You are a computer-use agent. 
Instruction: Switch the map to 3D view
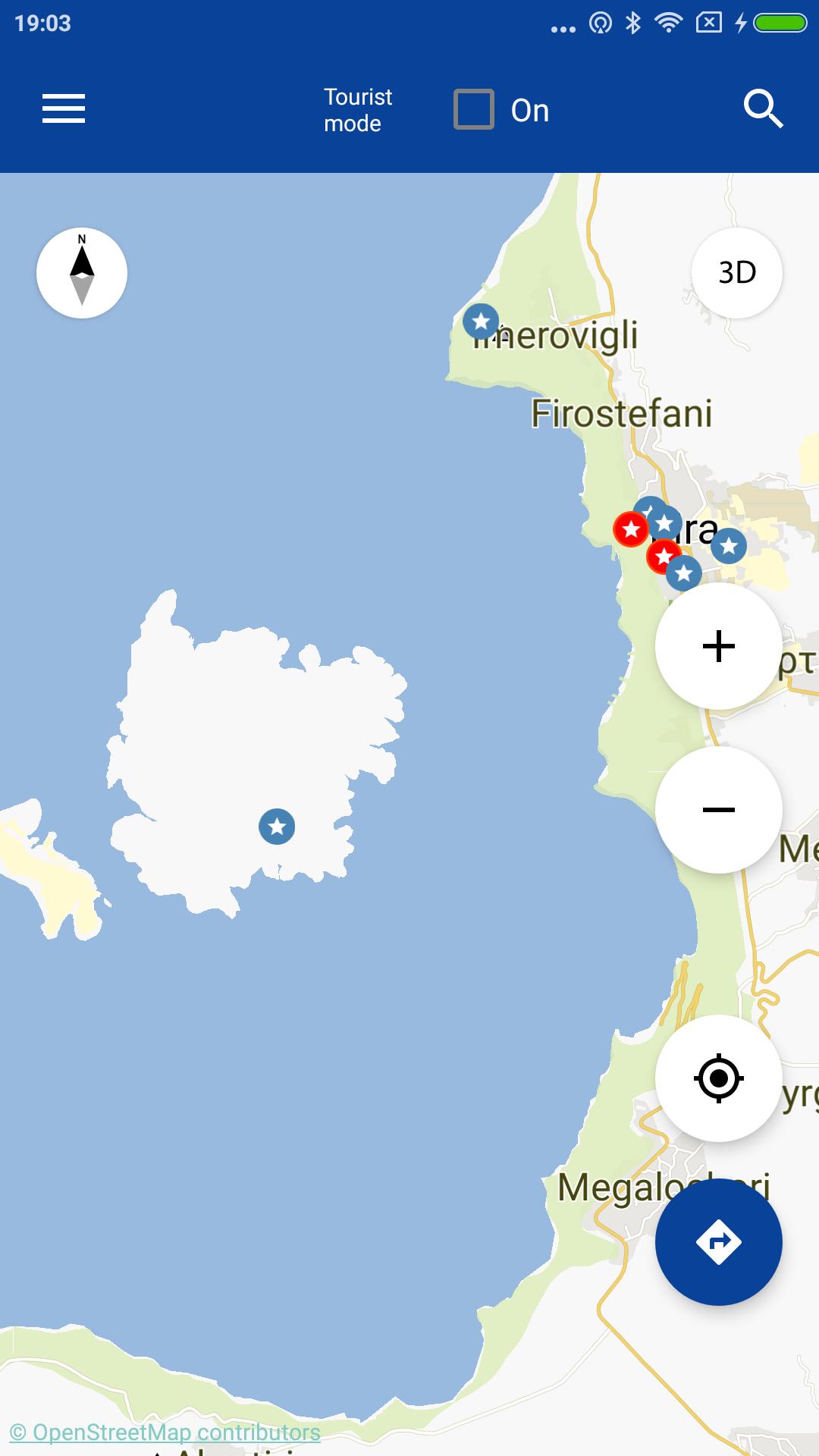tap(736, 273)
